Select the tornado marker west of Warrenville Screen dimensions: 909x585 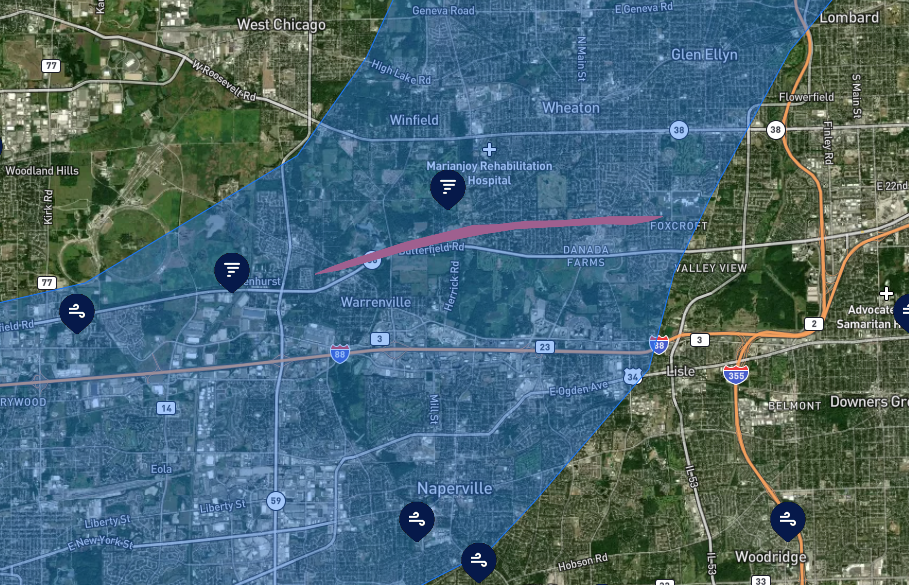[232, 270]
